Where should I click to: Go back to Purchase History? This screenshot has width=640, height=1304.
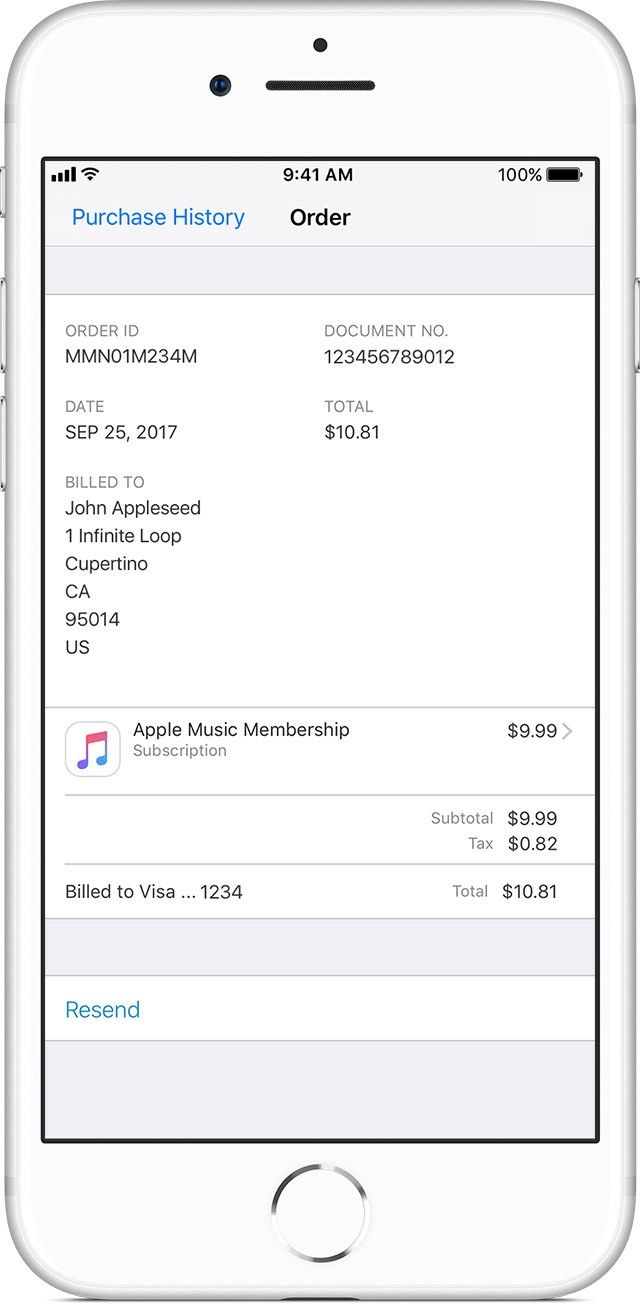[158, 217]
